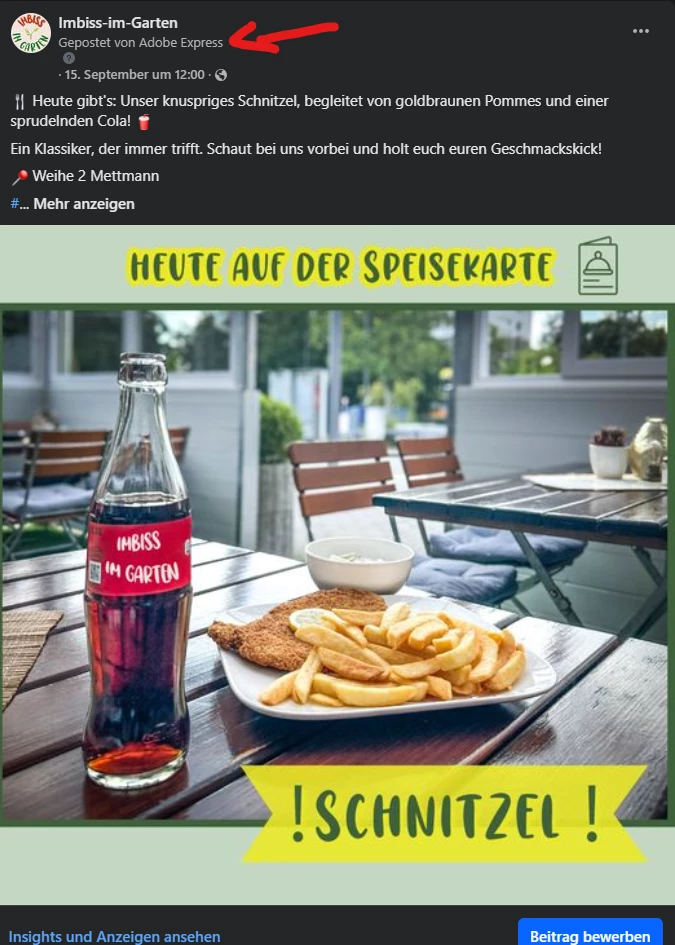Viewport: 675px width, 945px height.
Task: Open the Imbiss-im-Garten page profile picture
Action: pyautogui.click(x=30, y=33)
